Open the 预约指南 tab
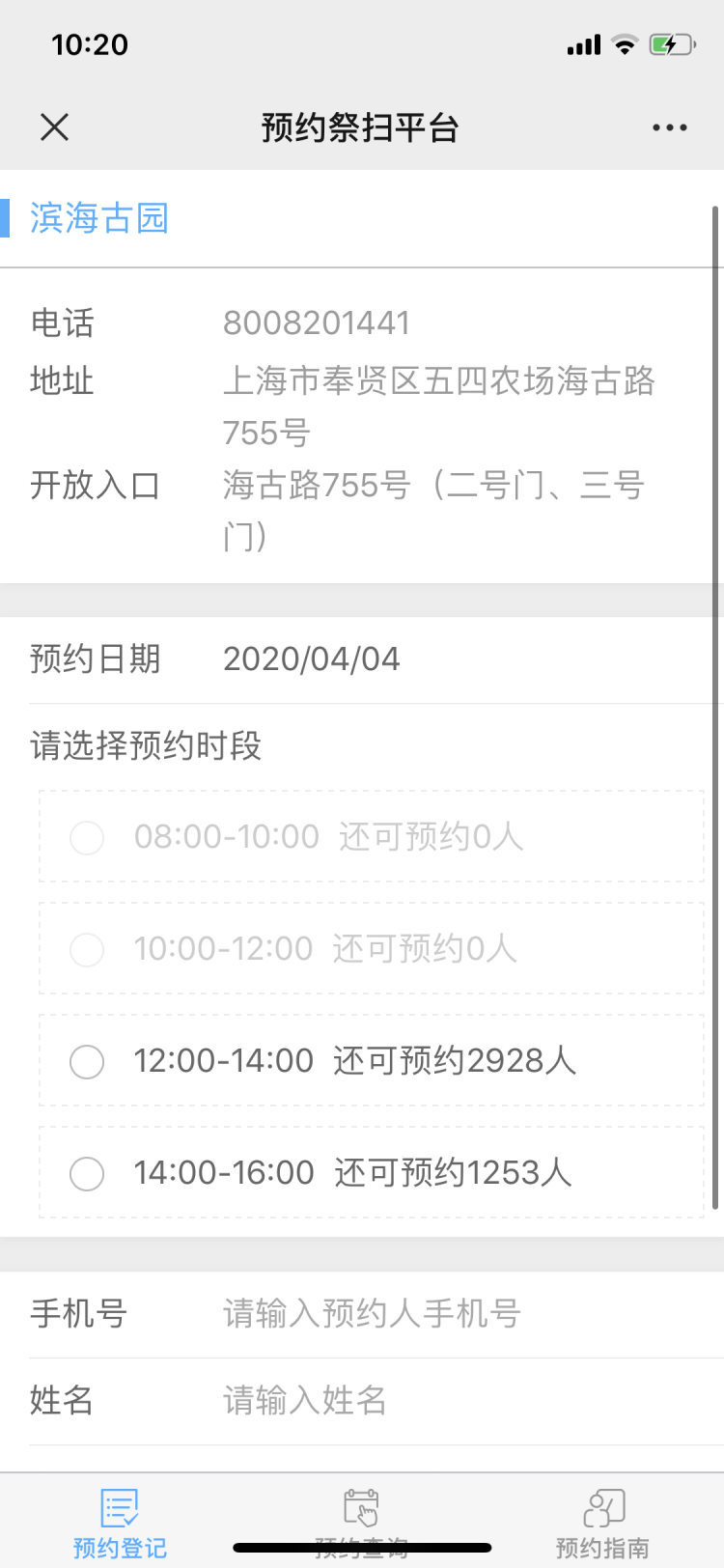 (603, 1523)
